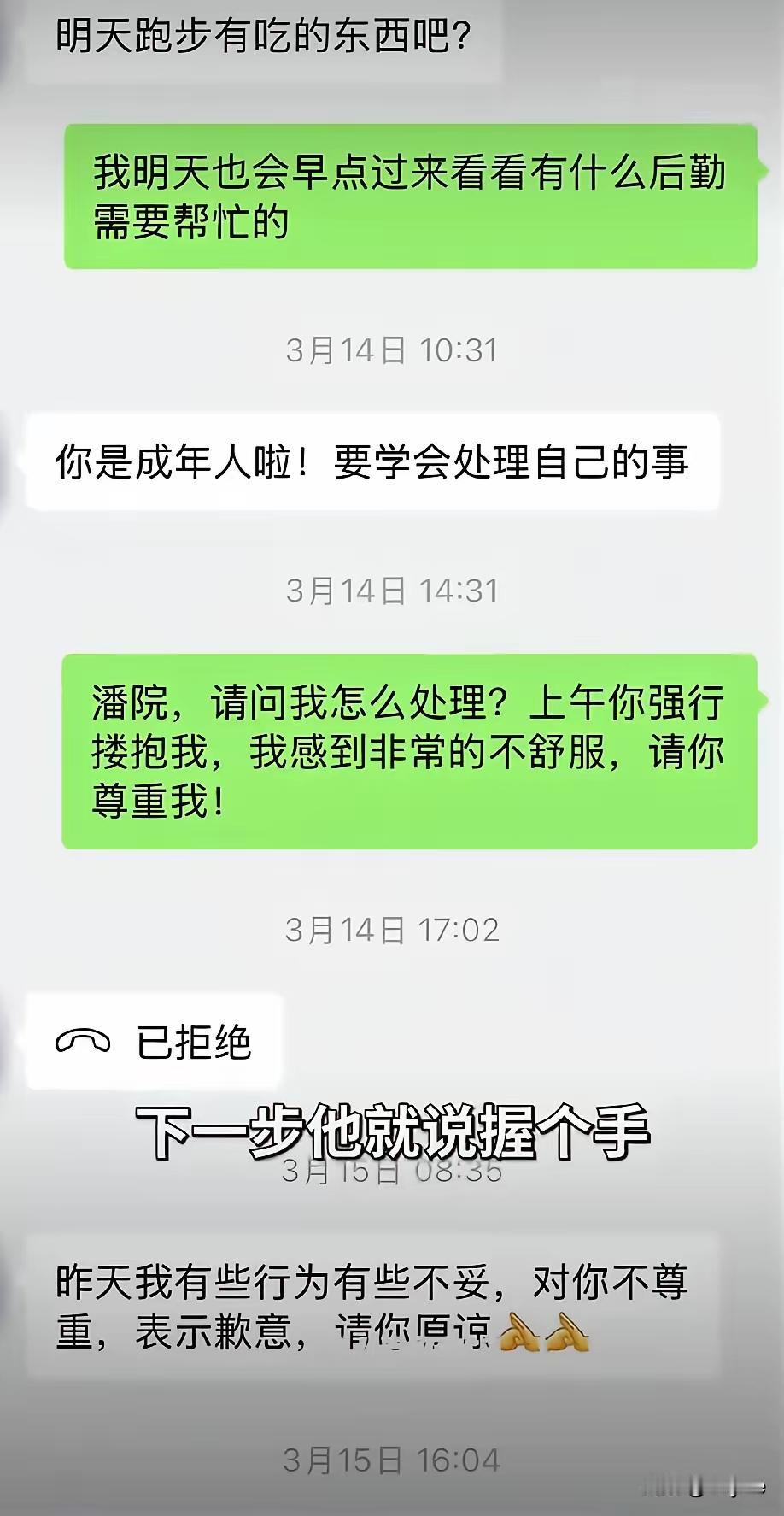Image resolution: width=784 pixels, height=1516 pixels.
Task: Select the green 潘院 complaint message
Action: pos(410,749)
